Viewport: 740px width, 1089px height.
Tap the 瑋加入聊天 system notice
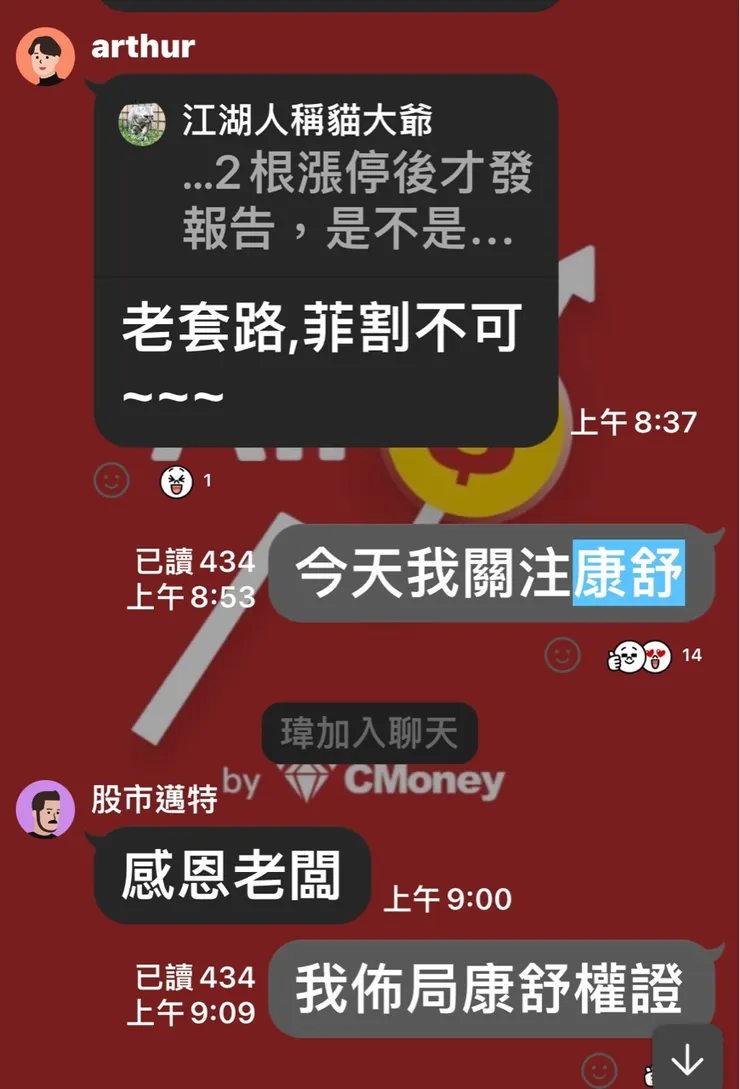pyautogui.click(x=369, y=733)
